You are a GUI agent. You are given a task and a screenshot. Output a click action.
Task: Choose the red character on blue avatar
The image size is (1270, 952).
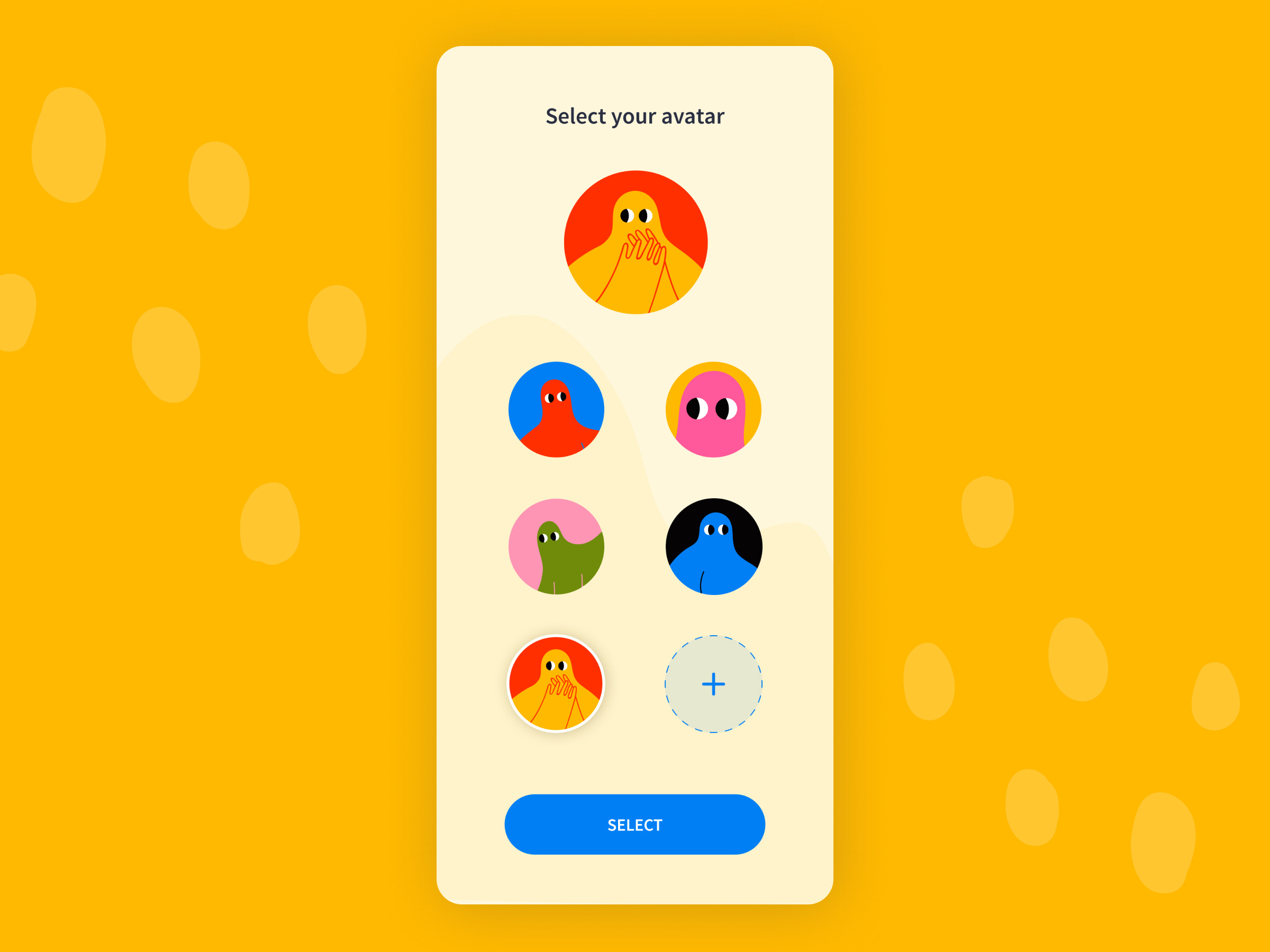click(x=556, y=410)
